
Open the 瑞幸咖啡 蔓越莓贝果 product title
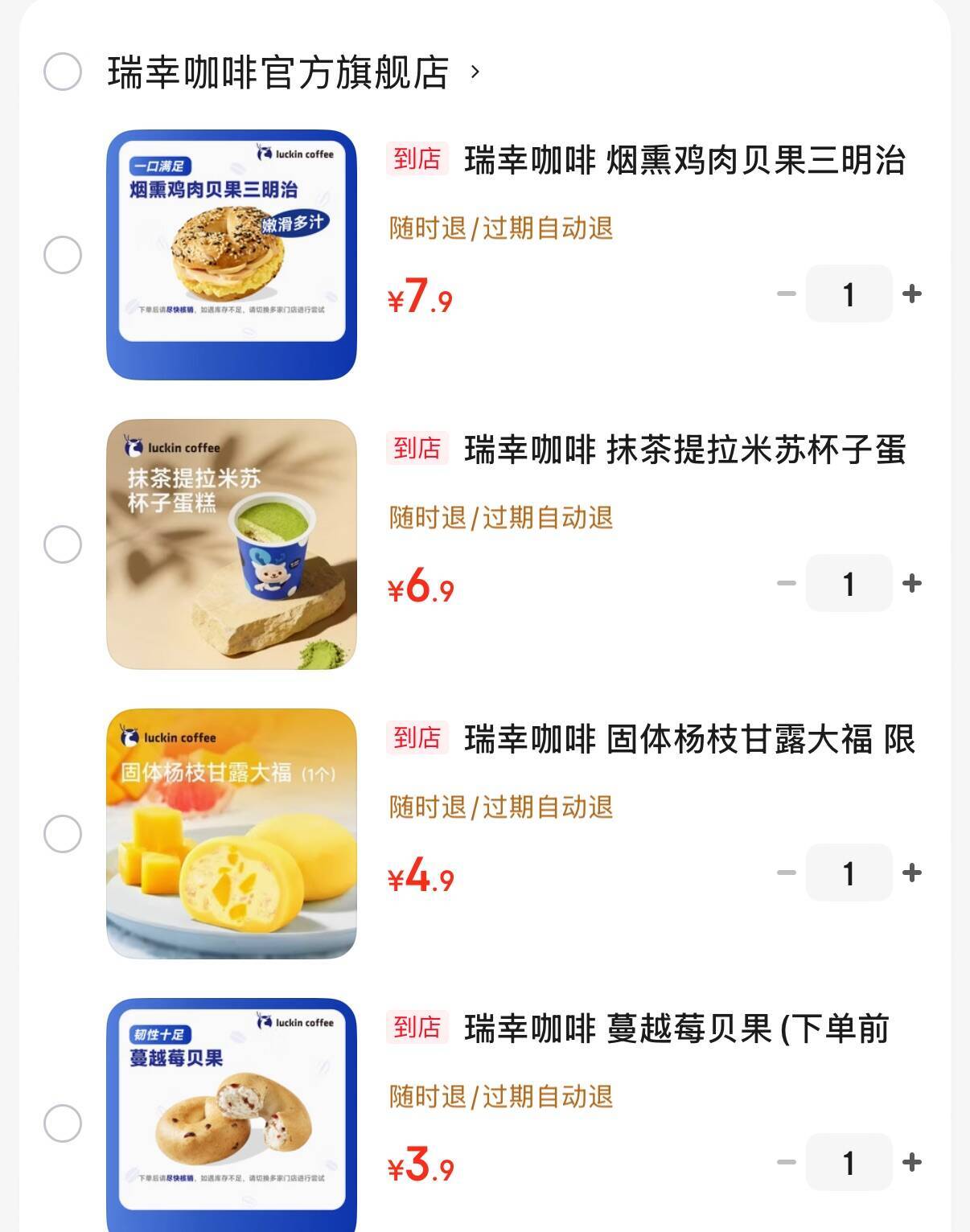(676, 1029)
